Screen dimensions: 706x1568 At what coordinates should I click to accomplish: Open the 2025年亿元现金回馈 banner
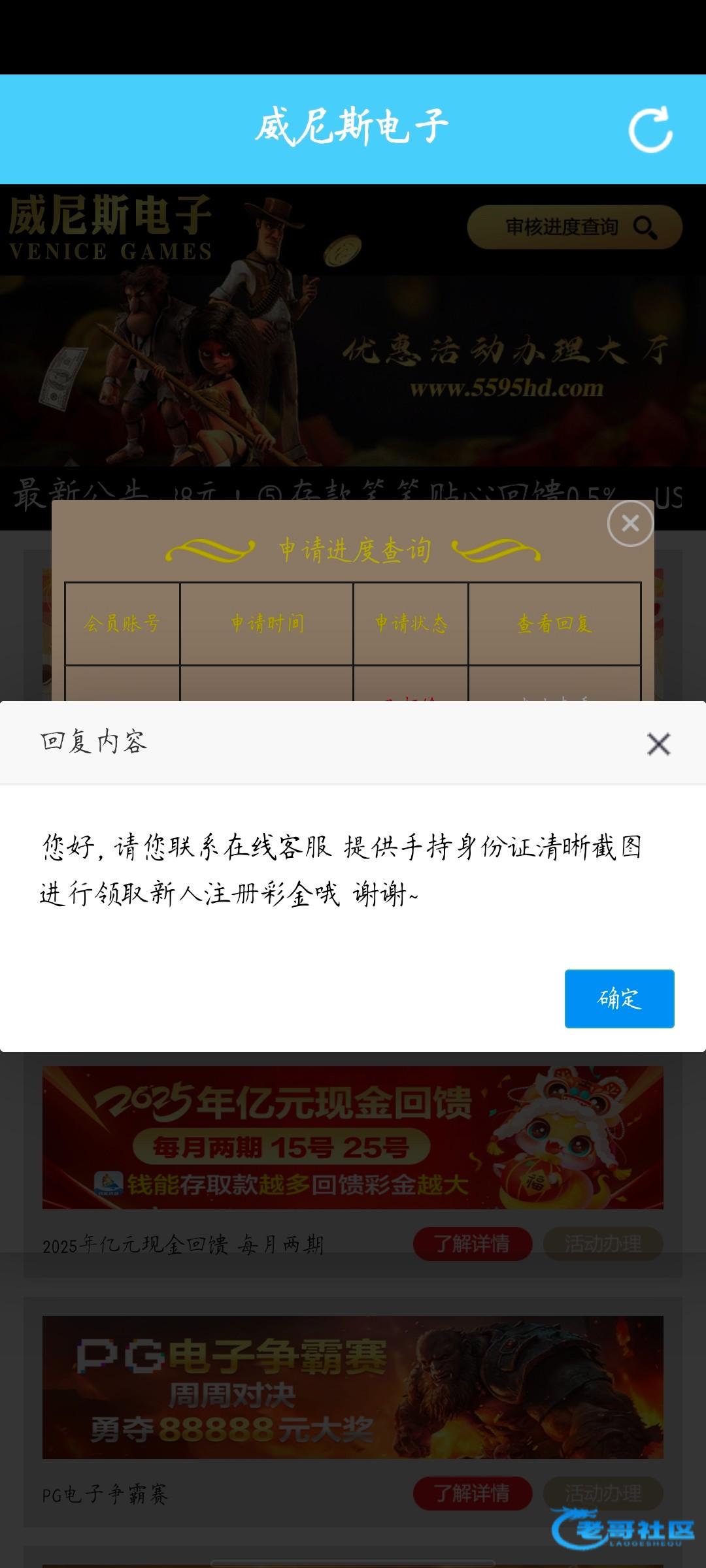point(353,1137)
